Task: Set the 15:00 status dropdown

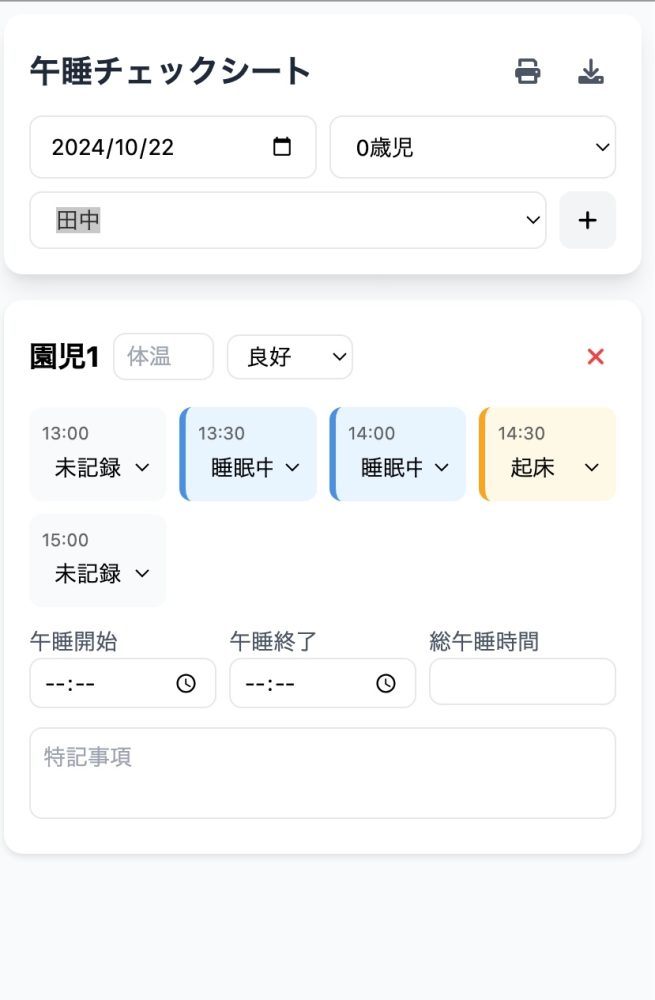Action: pos(101,573)
